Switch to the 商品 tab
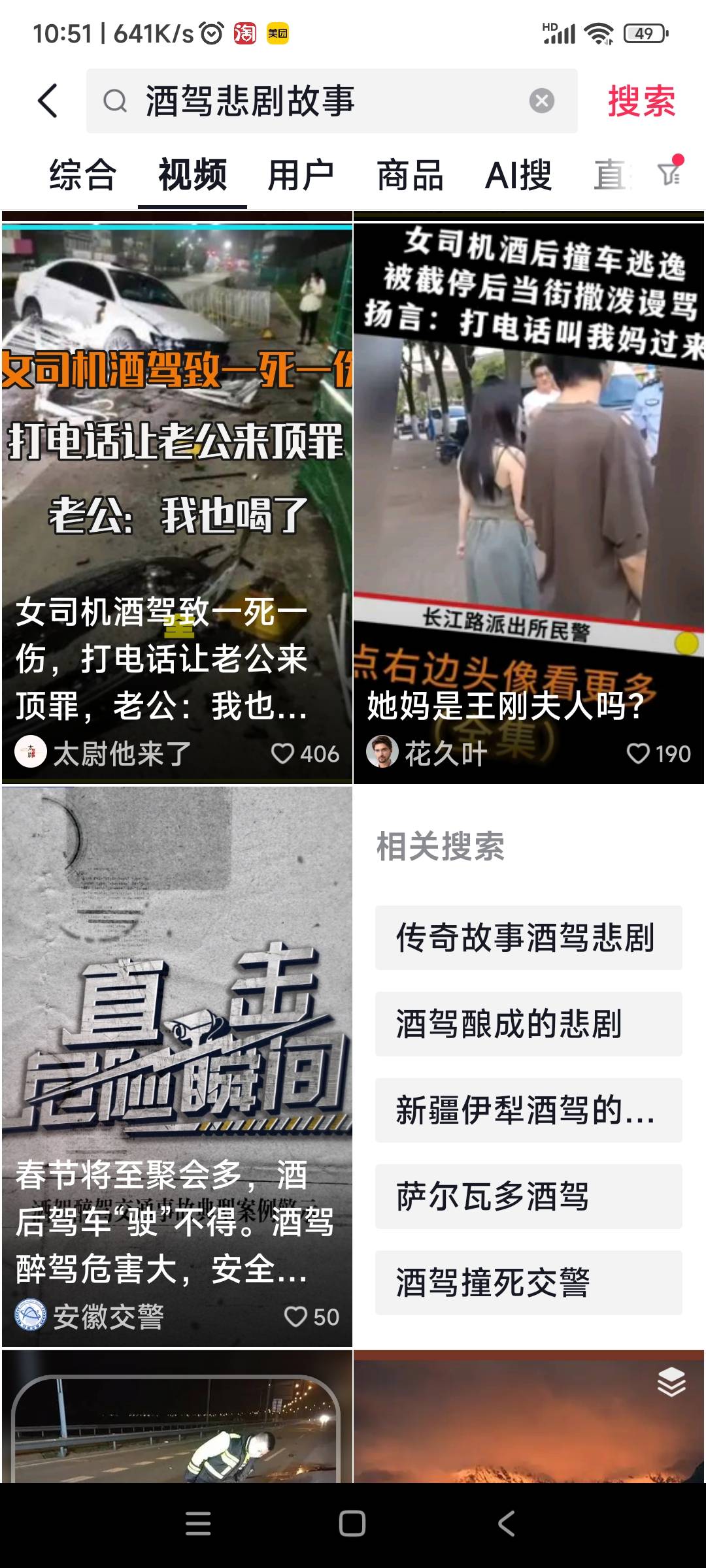Viewport: 706px width, 1568px height. pyautogui.click(x=410, y=175)
